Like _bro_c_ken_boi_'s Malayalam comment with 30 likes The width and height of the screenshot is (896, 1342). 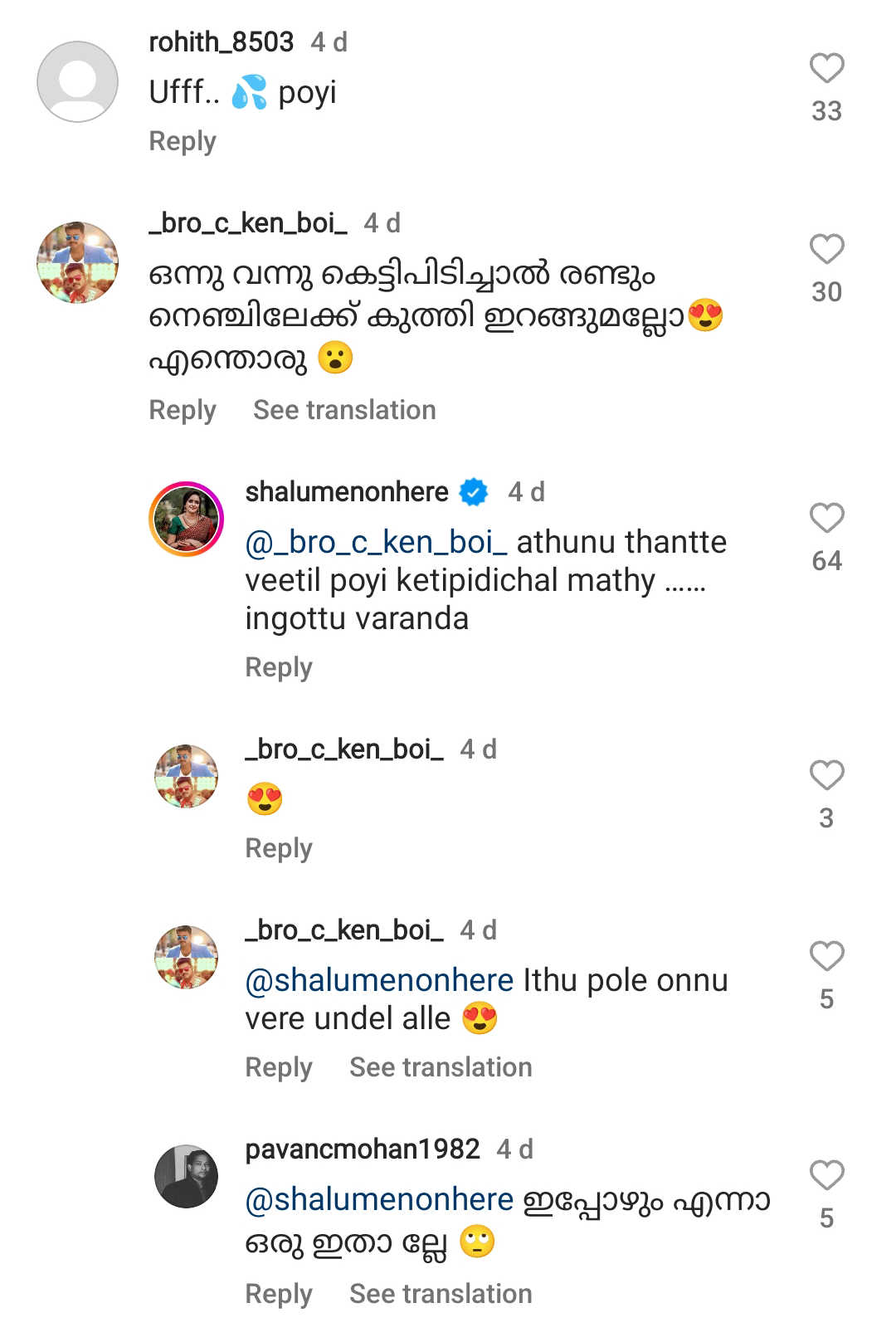point(826,250)
